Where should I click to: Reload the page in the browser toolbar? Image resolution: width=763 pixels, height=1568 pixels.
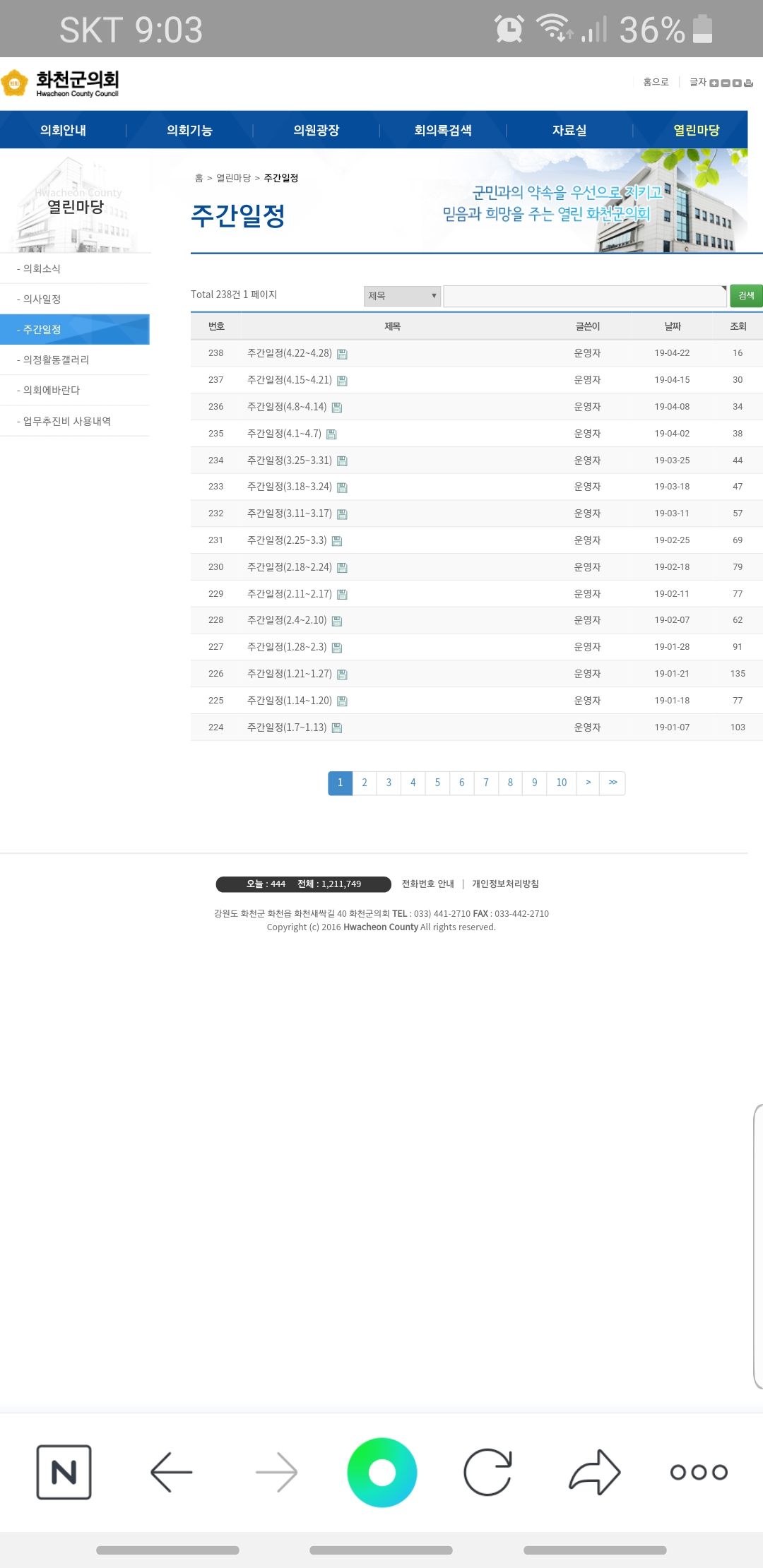click(487, 1473)
